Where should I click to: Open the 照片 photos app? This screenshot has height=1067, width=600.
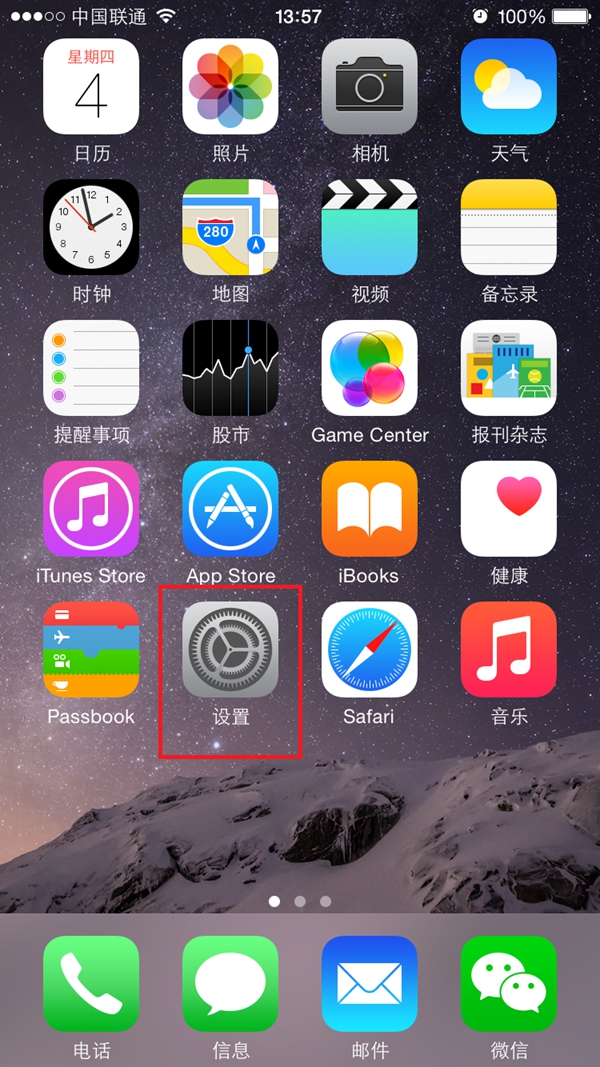tap(230, 87)
